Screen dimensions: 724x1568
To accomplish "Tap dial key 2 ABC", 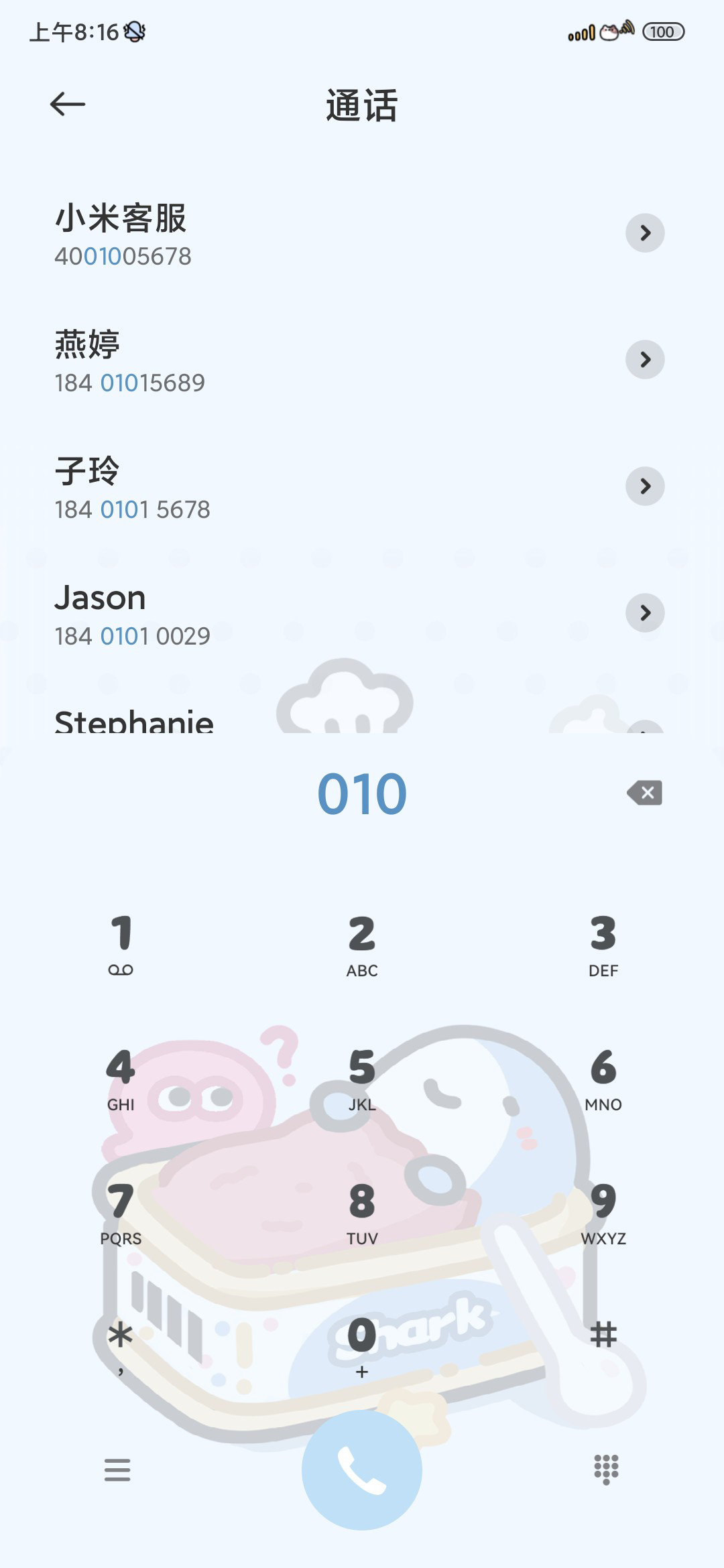I will coord(362,945).
